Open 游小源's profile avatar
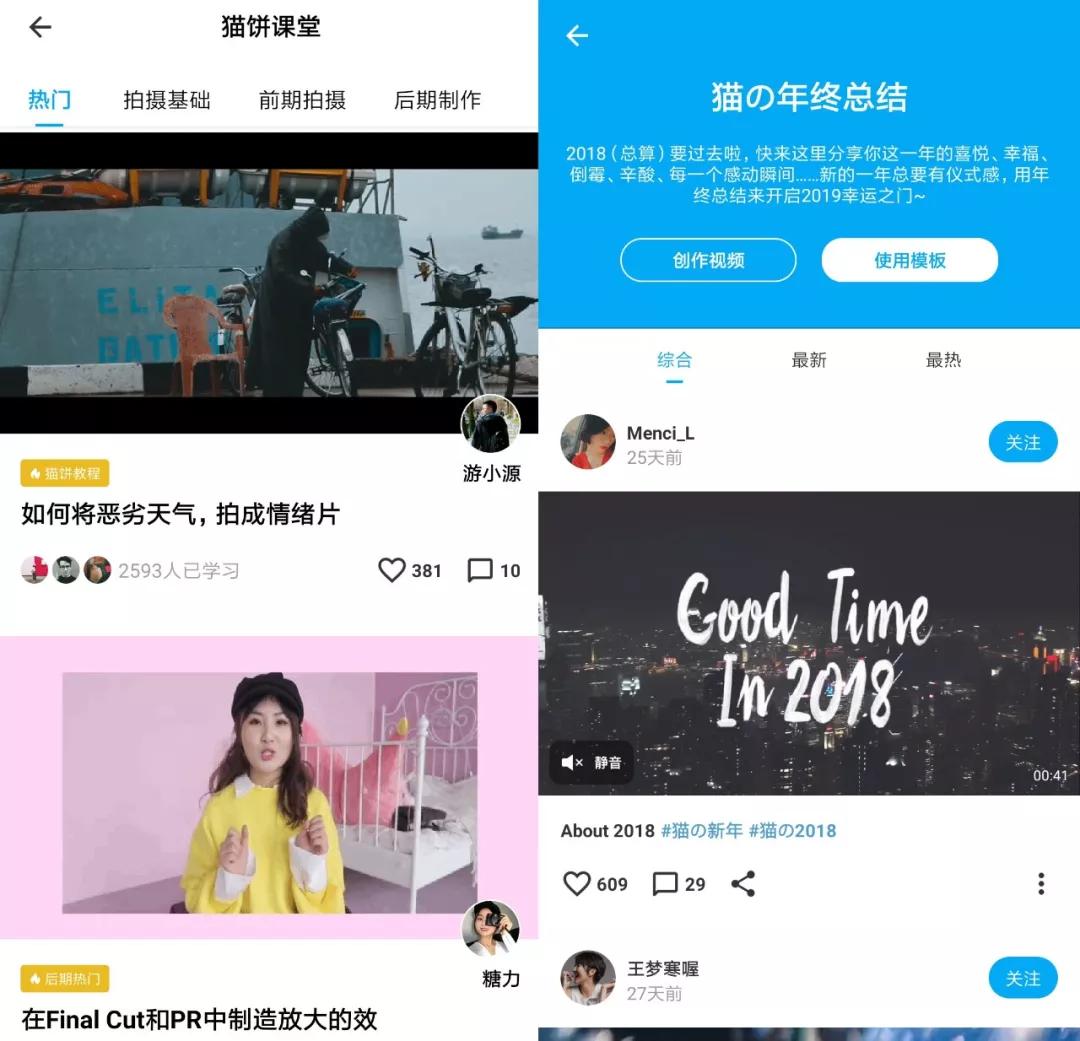This screenshot has width=1080, height=1041. (490, 424)
